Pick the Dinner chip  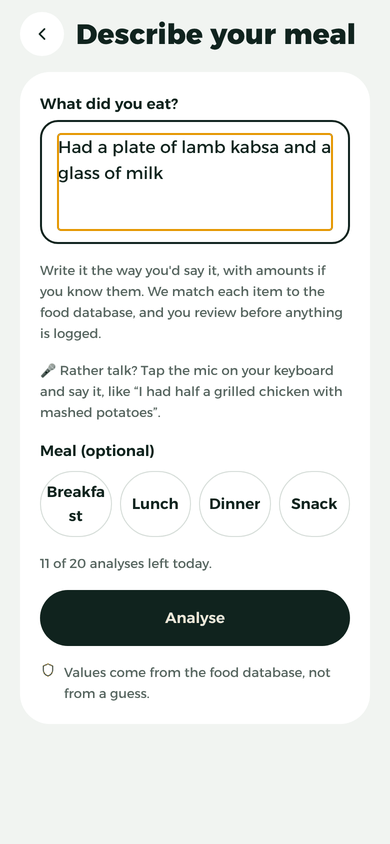pyautogui.click(x=235, y=504)
